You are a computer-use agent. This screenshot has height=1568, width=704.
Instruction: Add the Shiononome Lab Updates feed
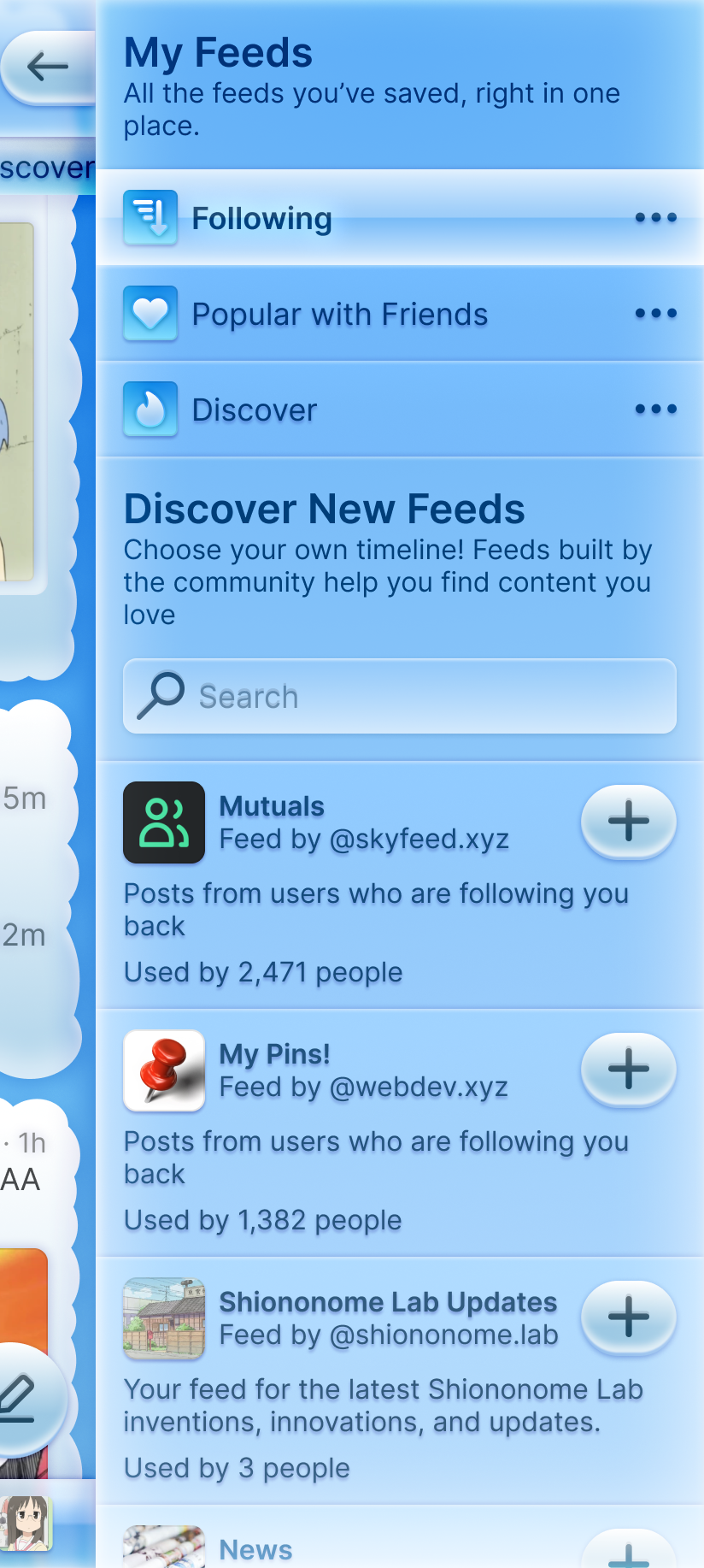[628, 1317]
